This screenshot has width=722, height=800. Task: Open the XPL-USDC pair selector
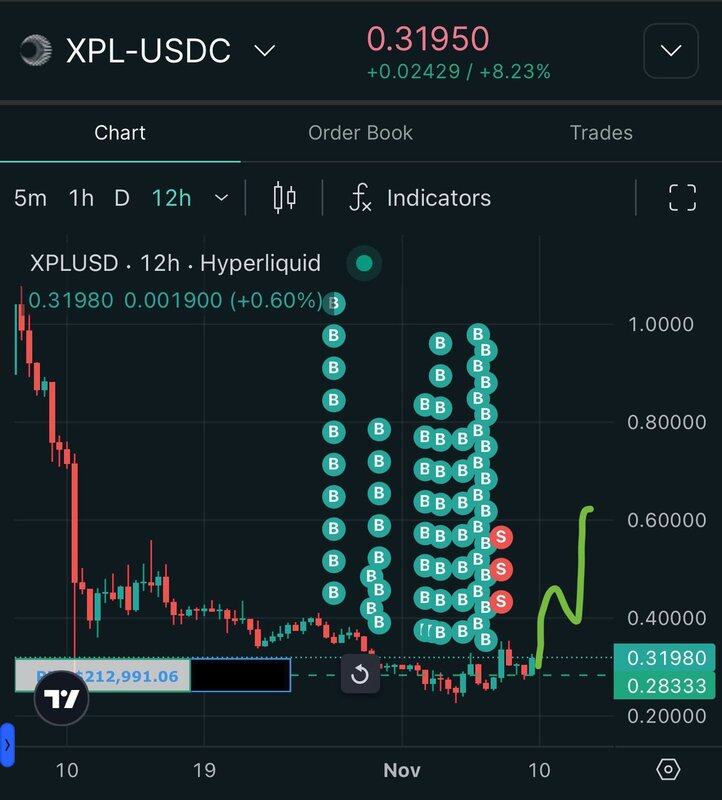click(x=150, y=50)
